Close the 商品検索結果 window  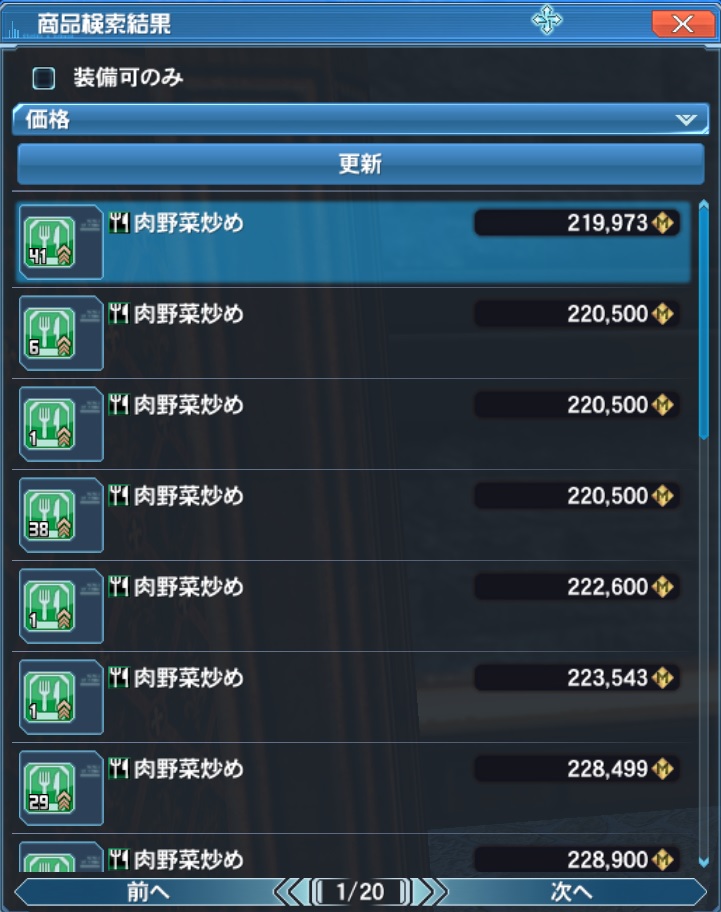pos(684,24)
